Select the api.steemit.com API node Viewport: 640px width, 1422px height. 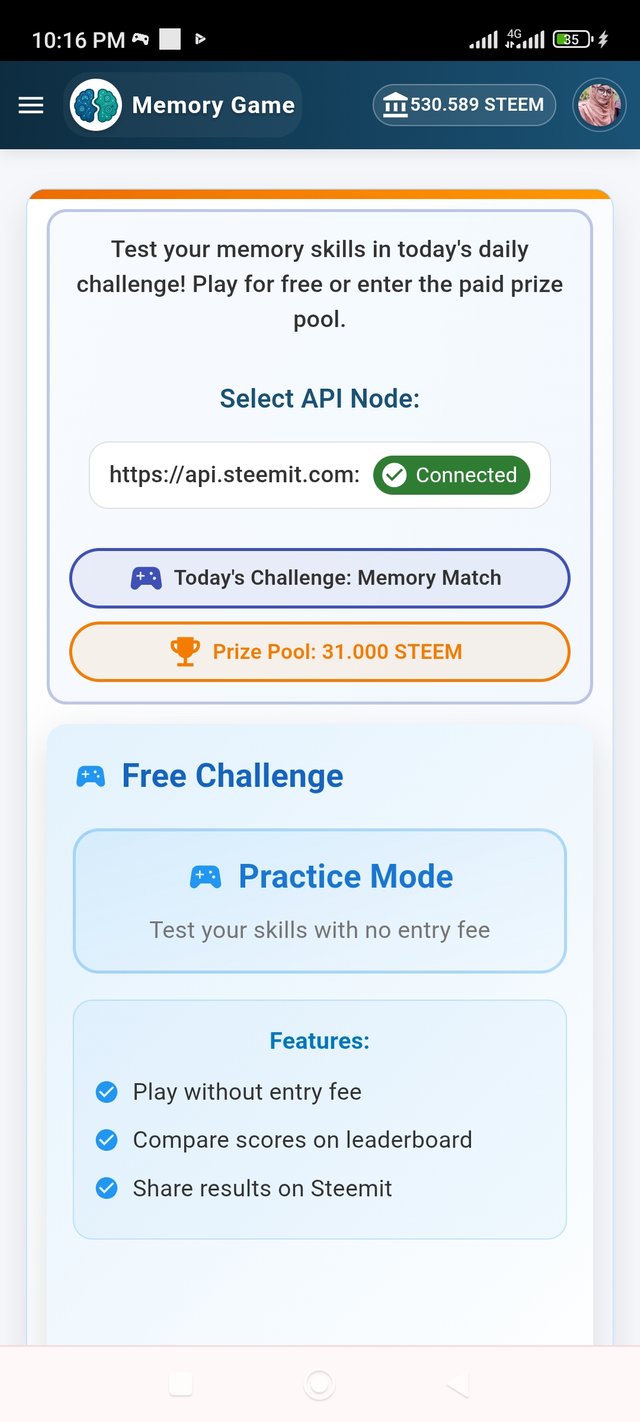point(319,475)
